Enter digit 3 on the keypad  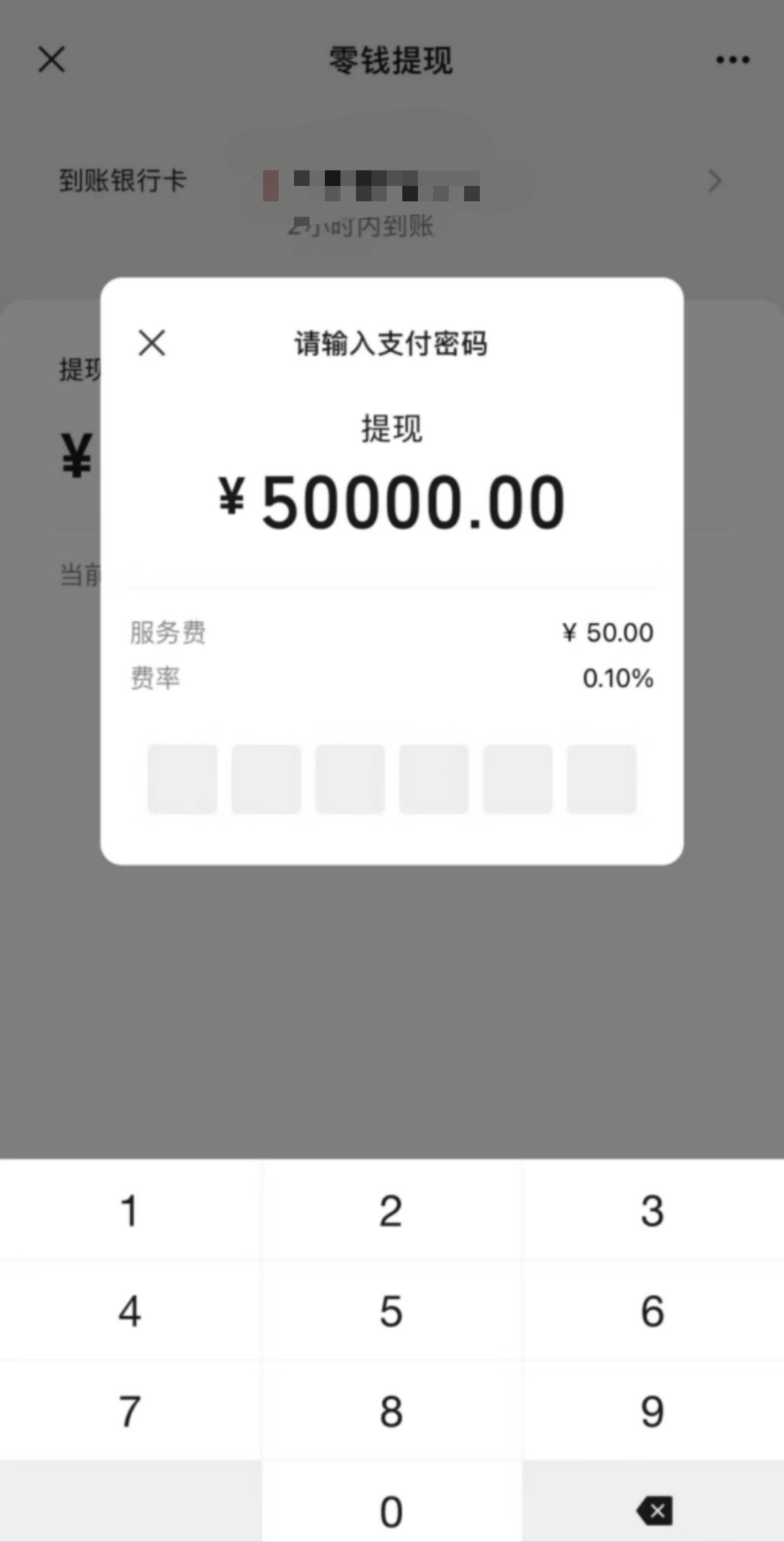[x=652, y=1211]
